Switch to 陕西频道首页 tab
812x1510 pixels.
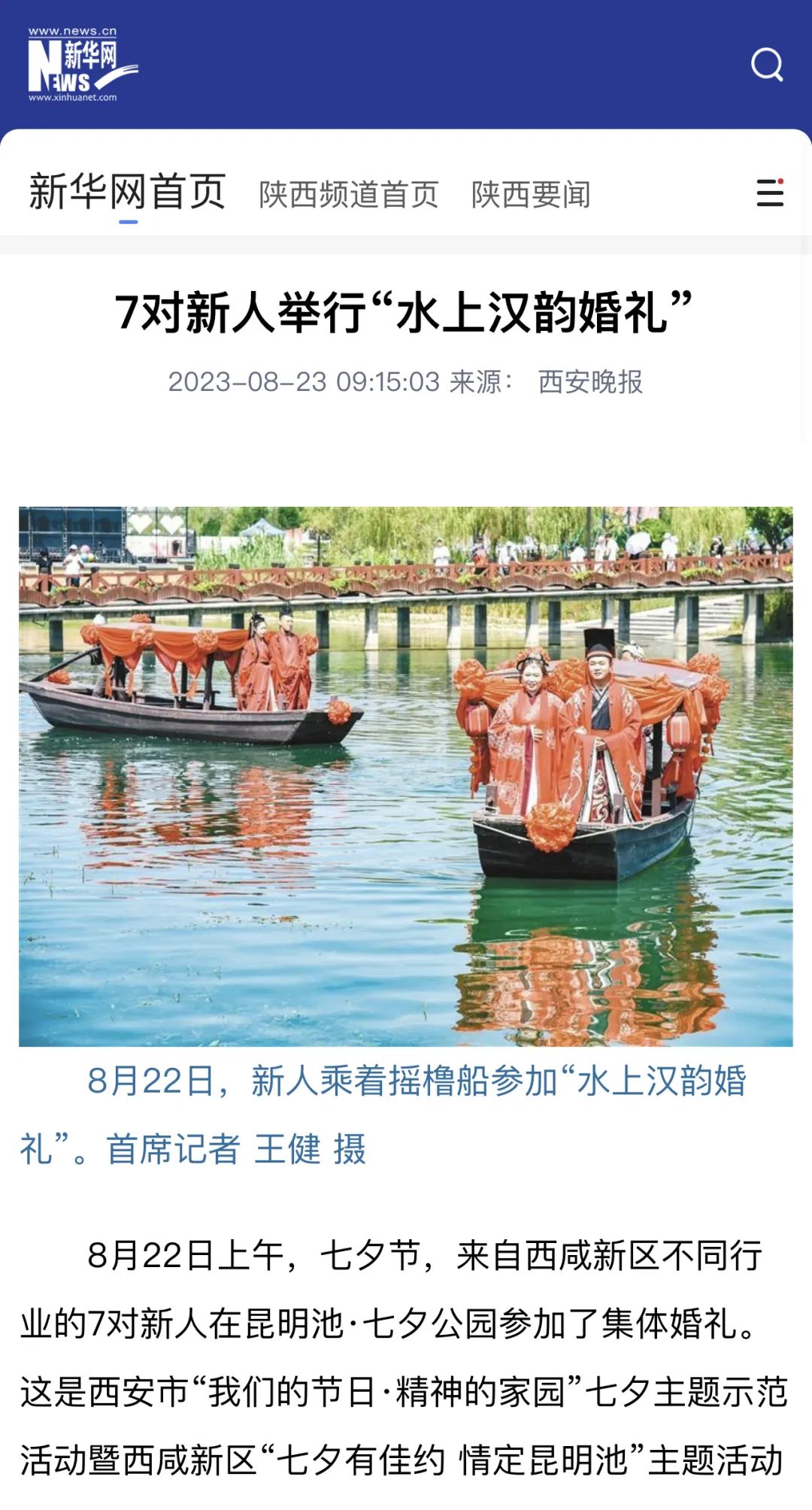(x=349, y=195)
